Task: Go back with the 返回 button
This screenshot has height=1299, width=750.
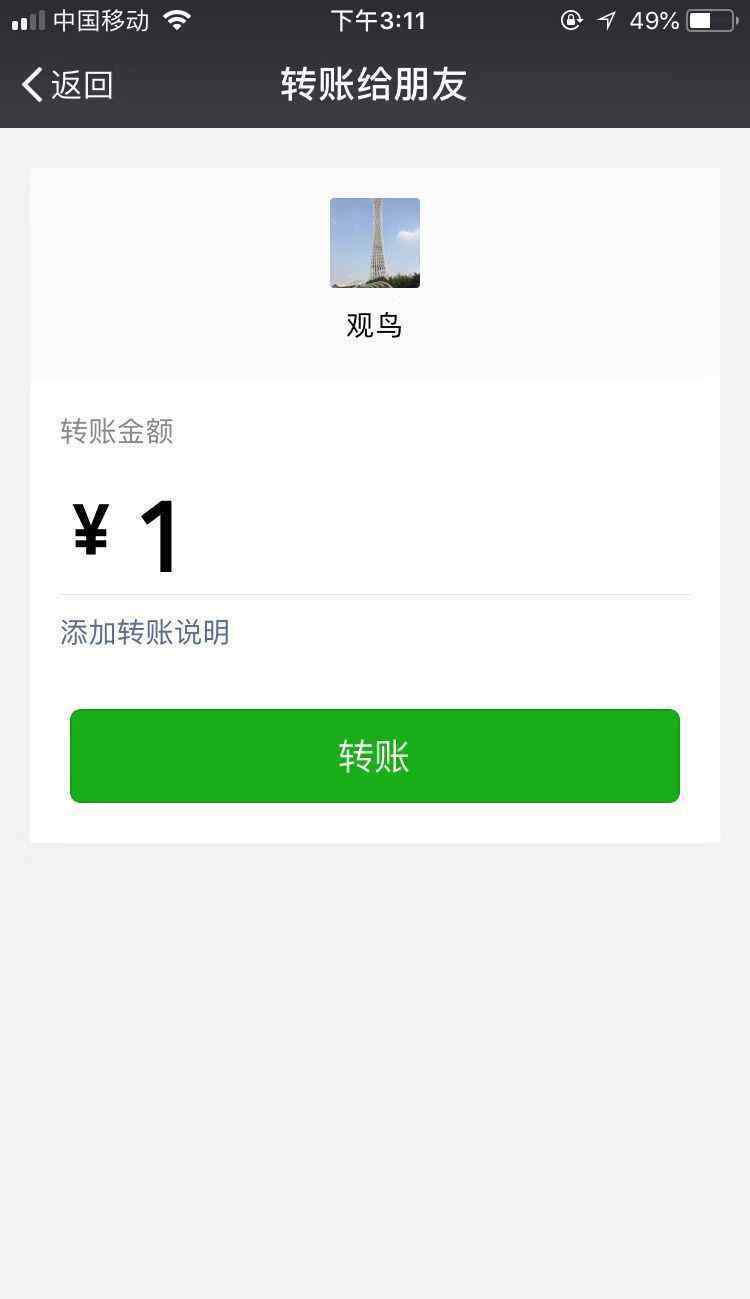Action: (x=67, y=85)
